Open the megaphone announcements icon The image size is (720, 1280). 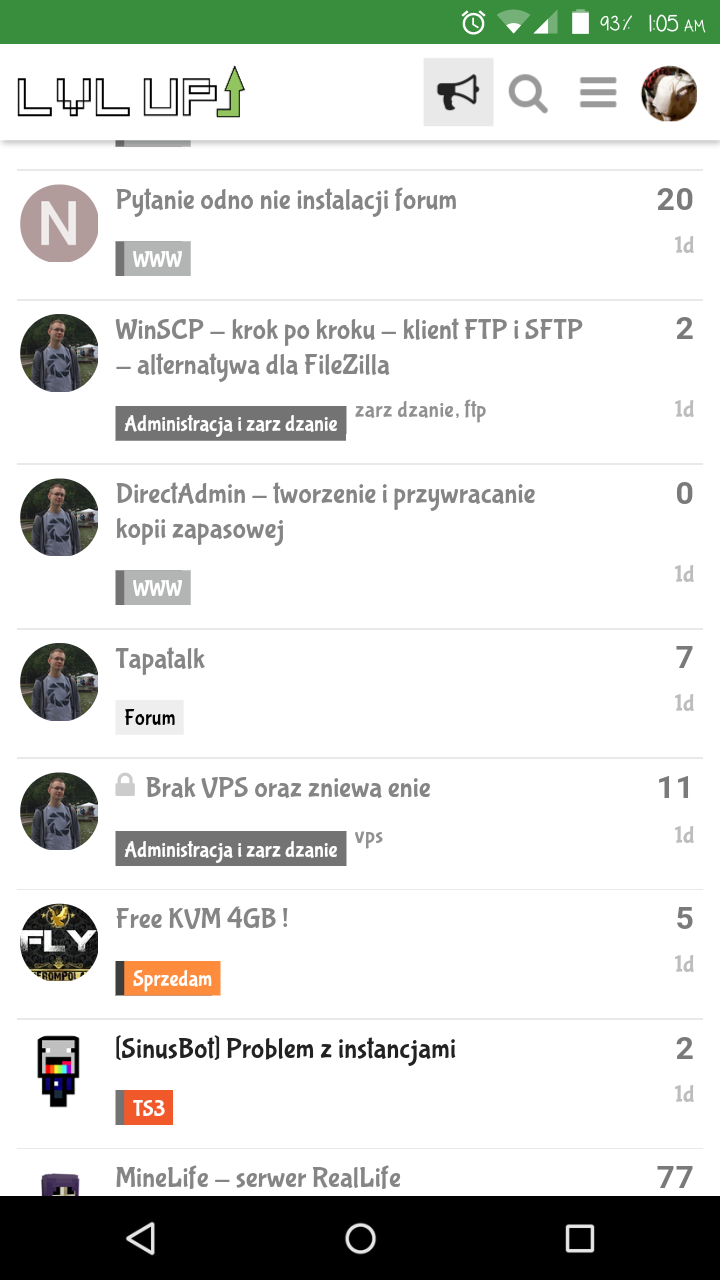click(x=458, y=93)
